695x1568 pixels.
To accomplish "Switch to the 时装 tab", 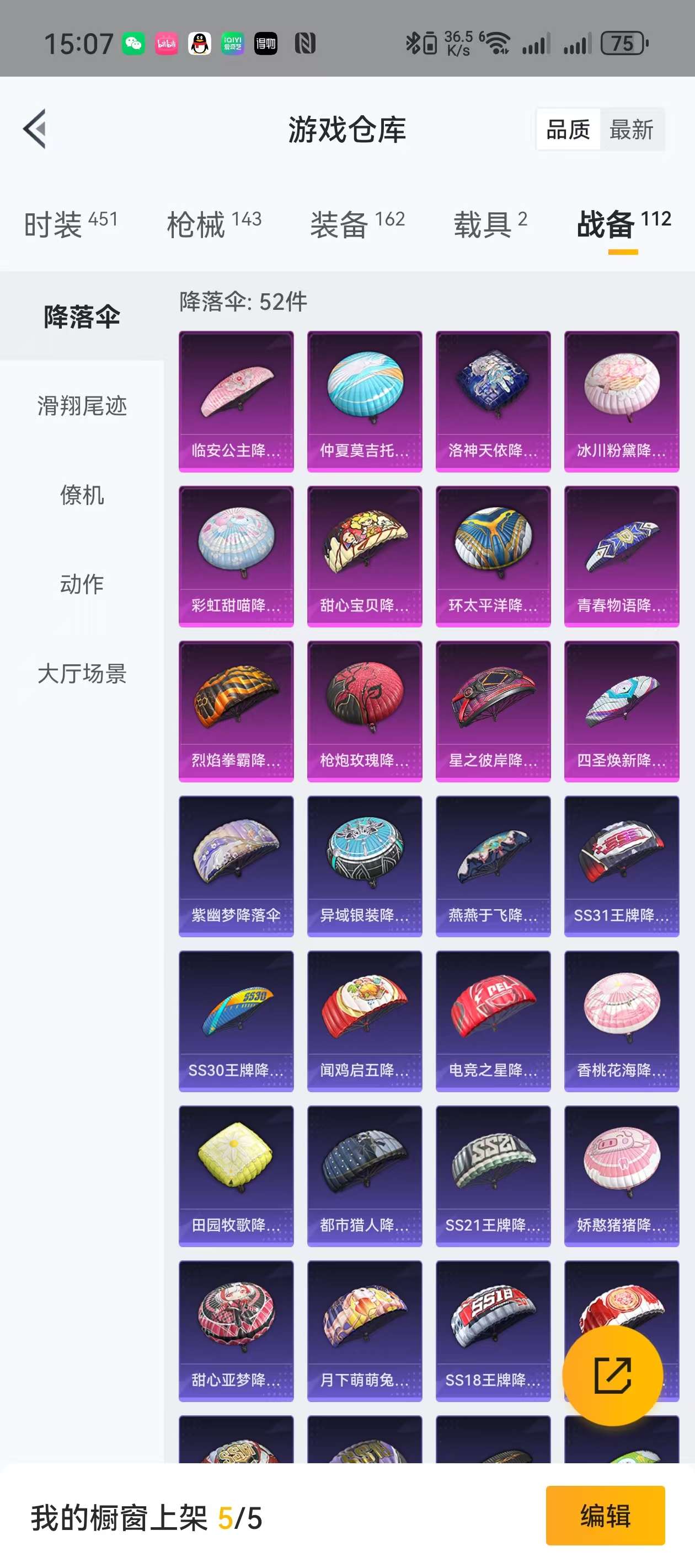I will tap(70, 224).
